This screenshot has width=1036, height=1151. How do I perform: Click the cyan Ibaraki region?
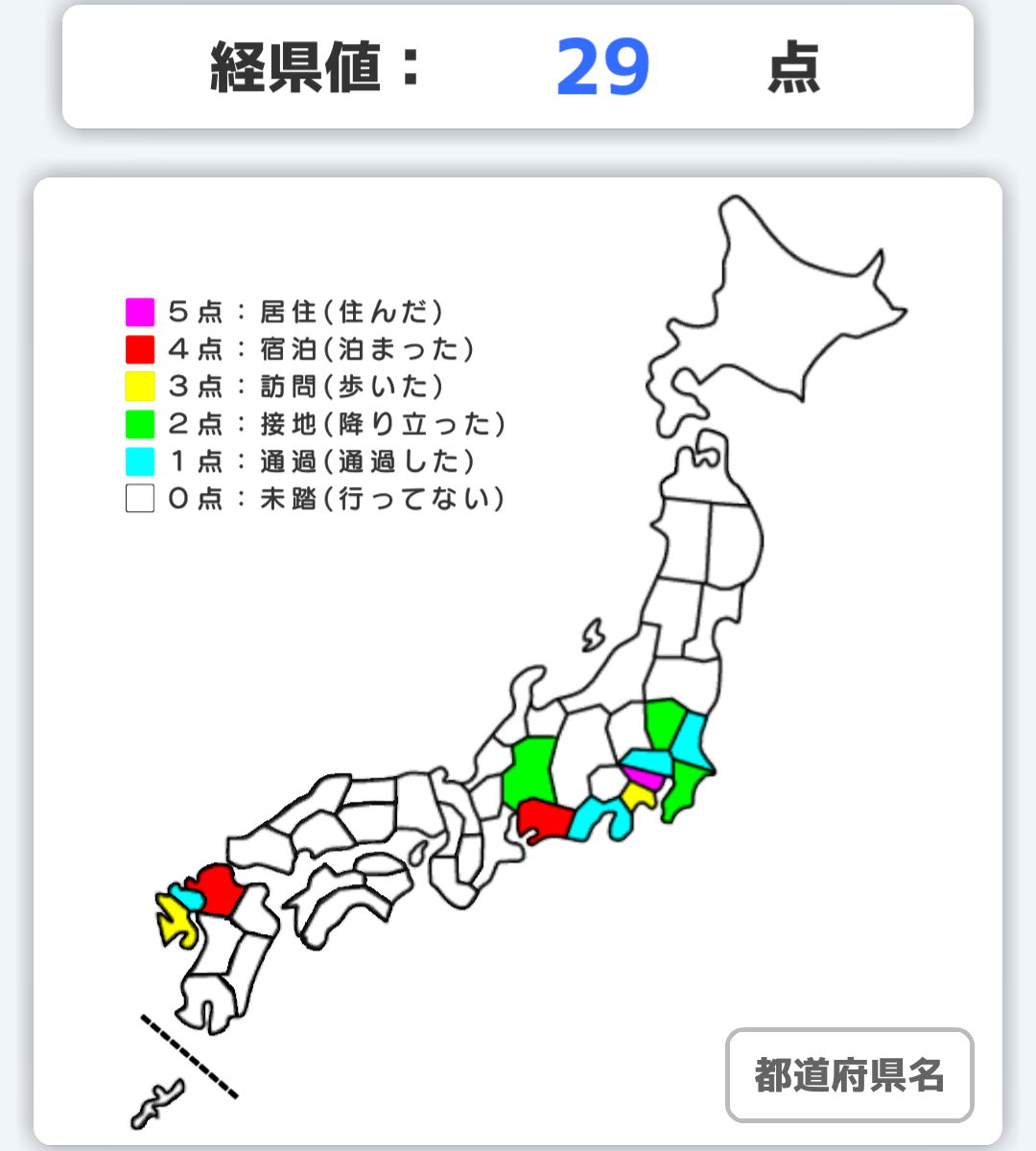coord(687,734)
